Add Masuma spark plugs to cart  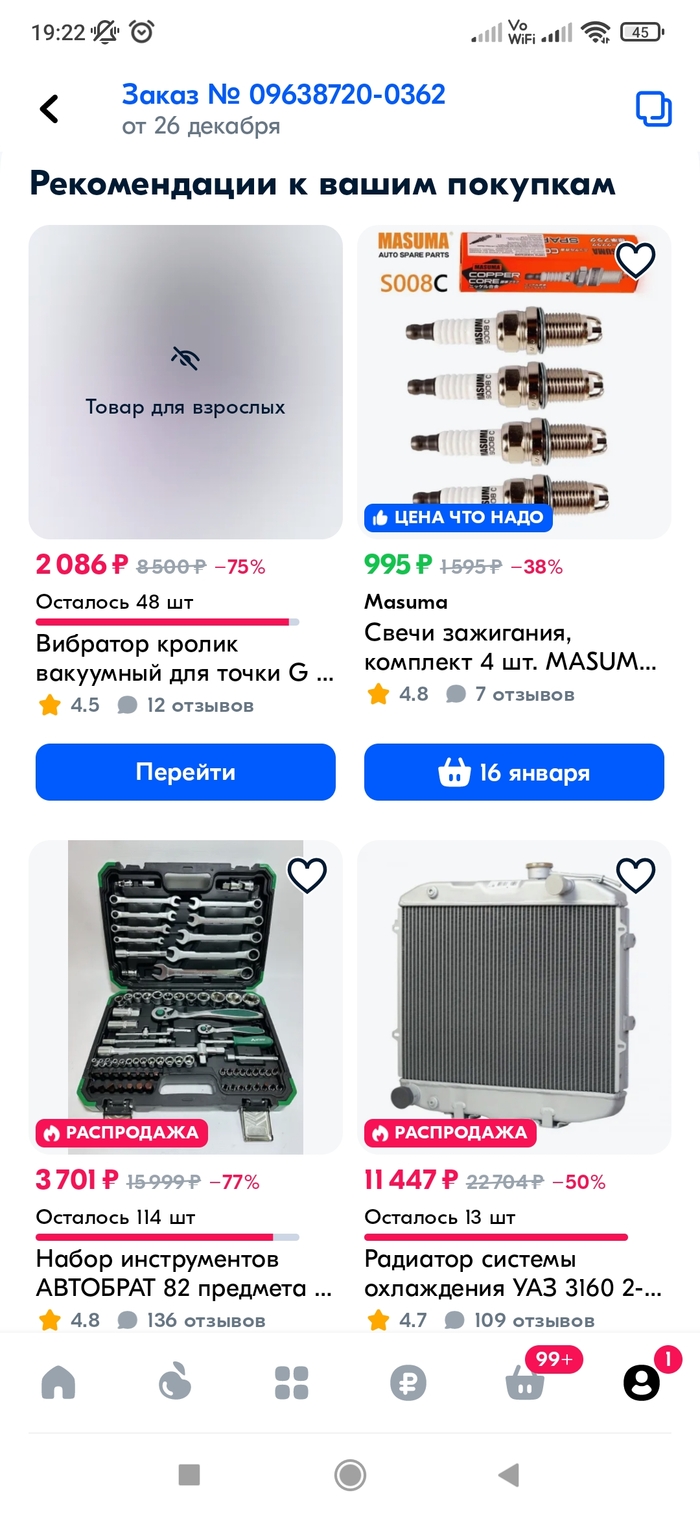(x=514, y=772)
